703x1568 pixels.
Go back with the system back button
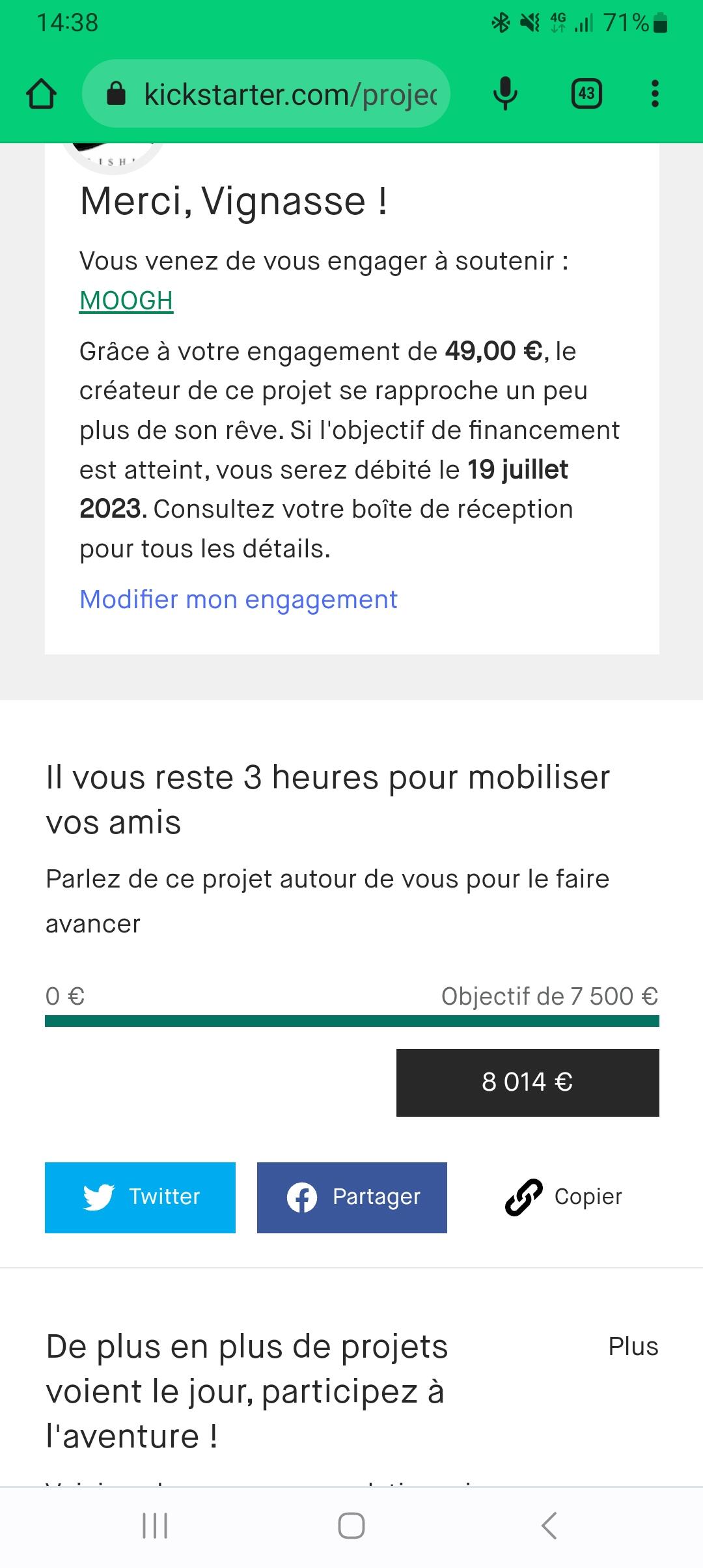(549, 1526)
